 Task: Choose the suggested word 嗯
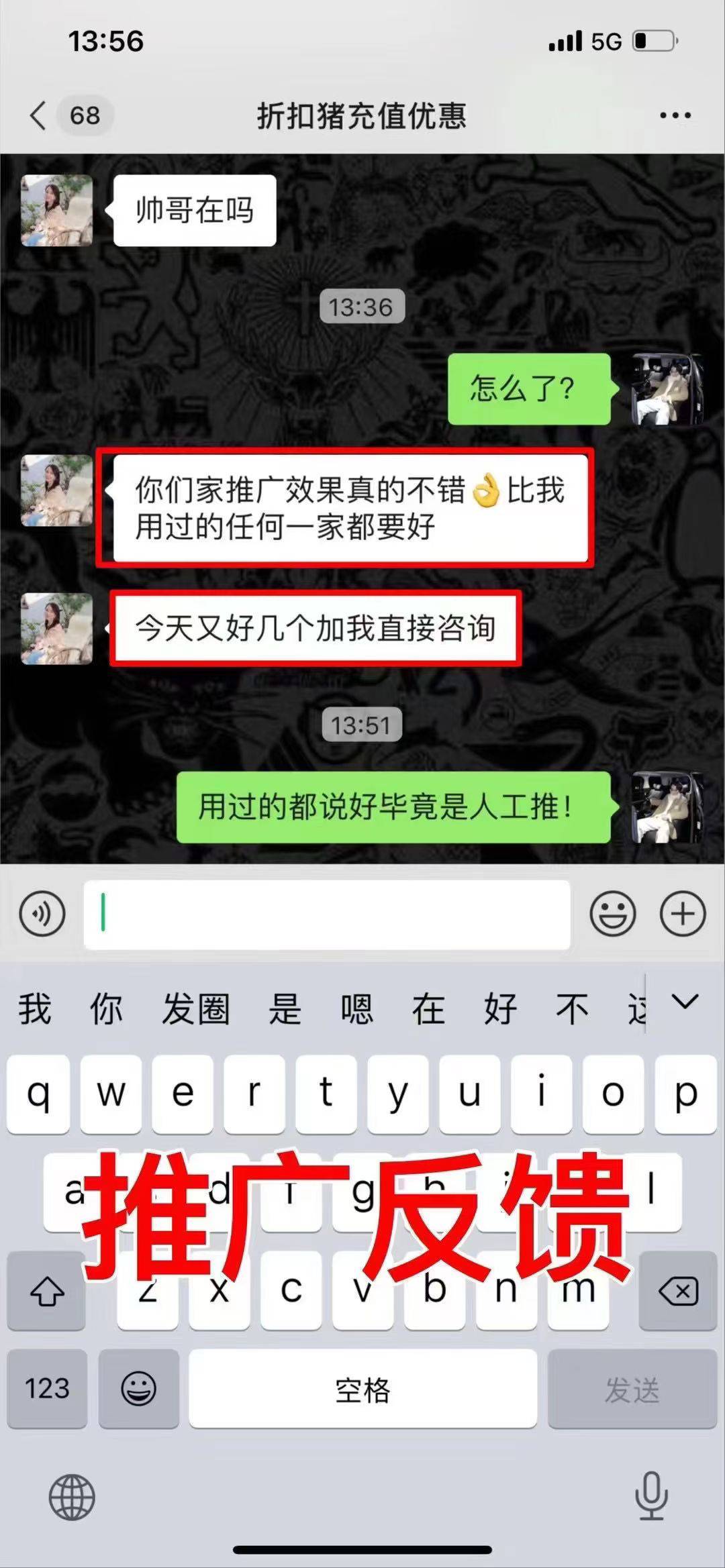[356, 1009]
